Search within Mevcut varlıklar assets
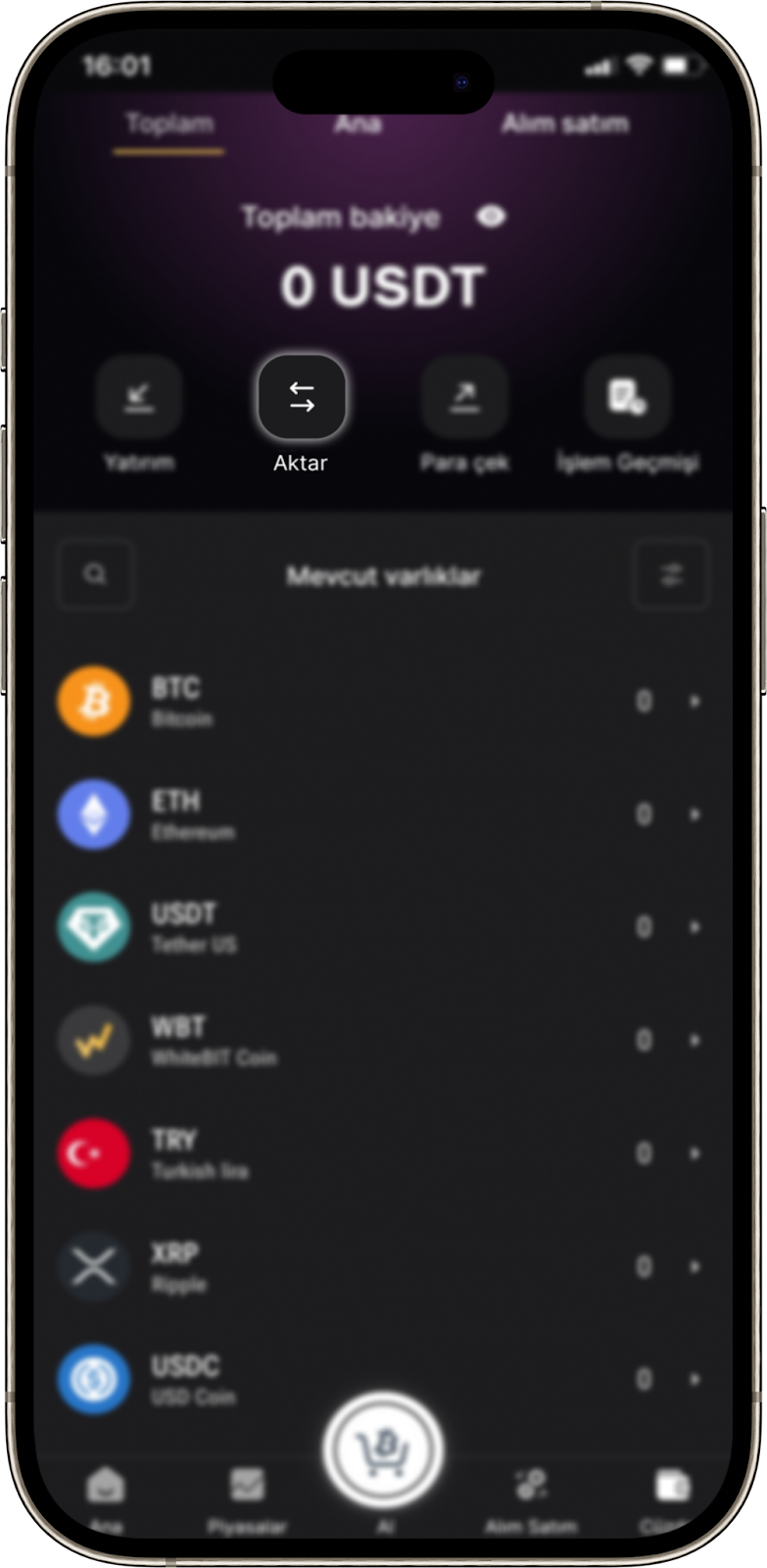The height and width of the screenshot is (1568, 767). (x=95, y=574)
